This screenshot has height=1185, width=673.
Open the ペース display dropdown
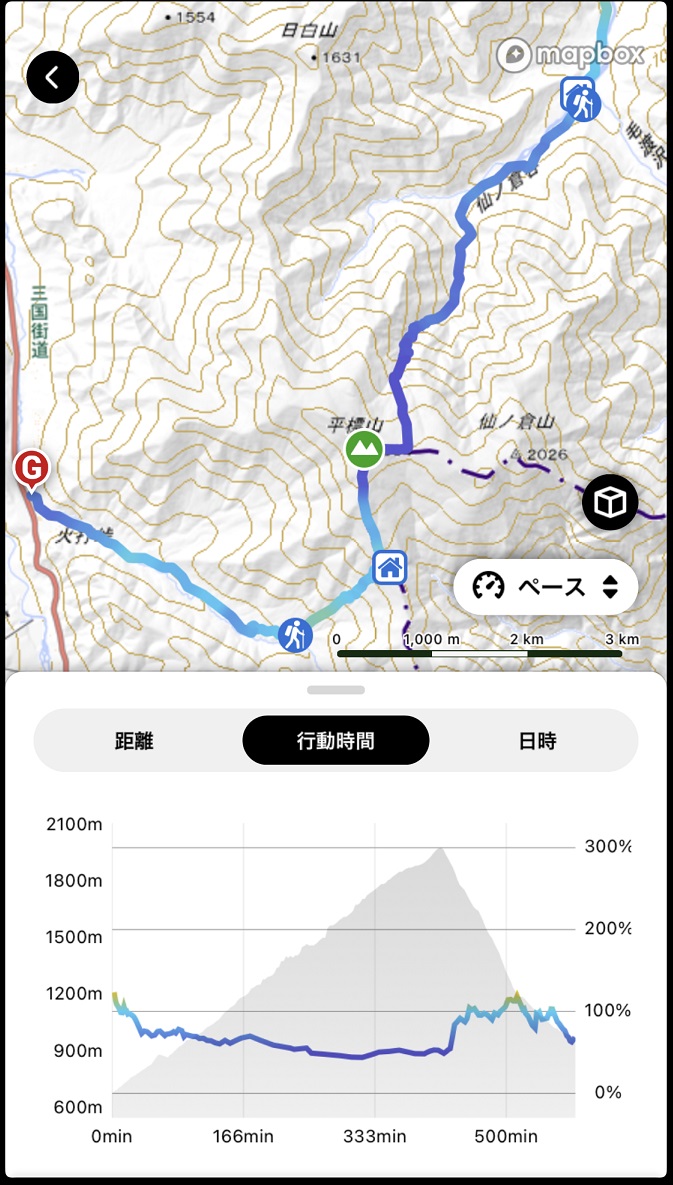545,586
